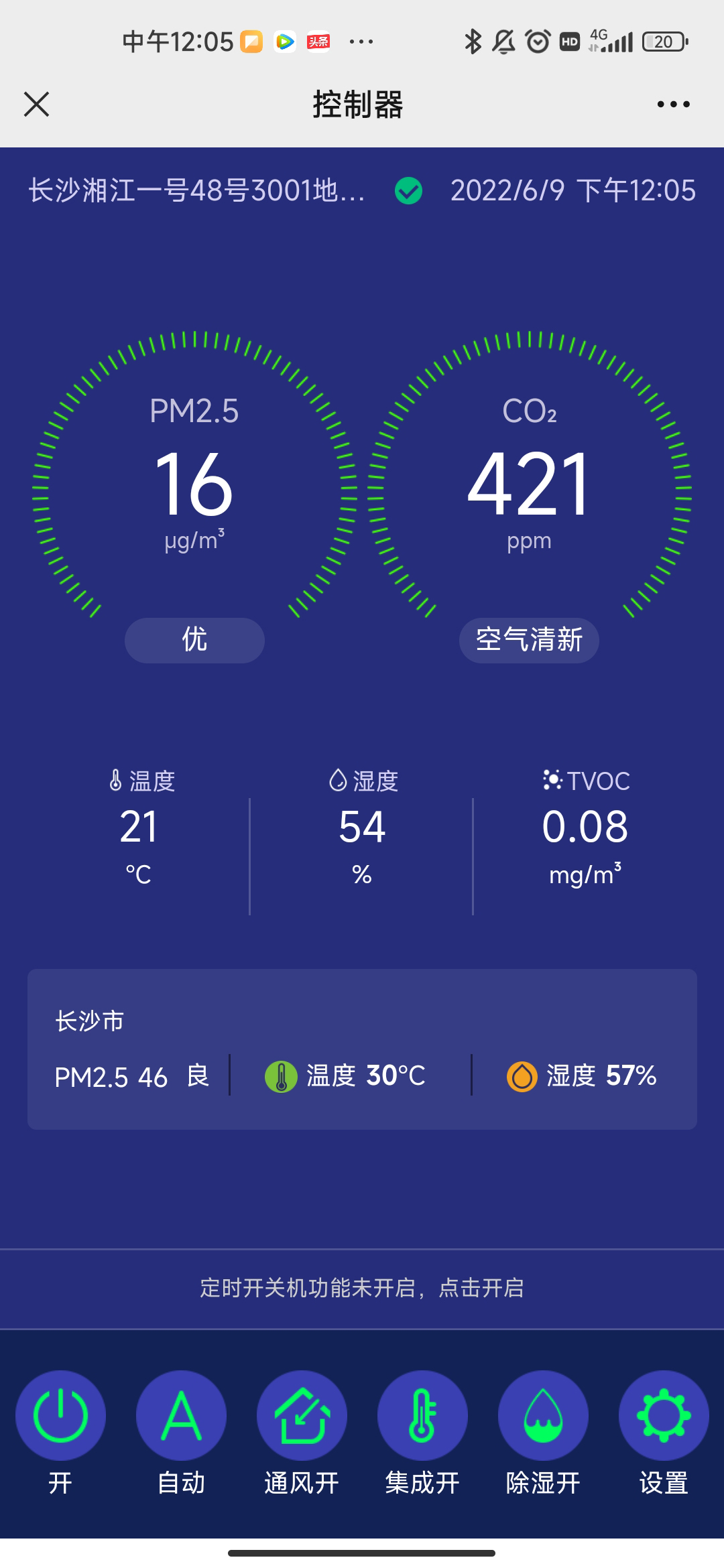This screenshot has height=1568, width=724.
Task: Tap the 除湿开 dehumidify button
Action: (x=543, y=1416)
